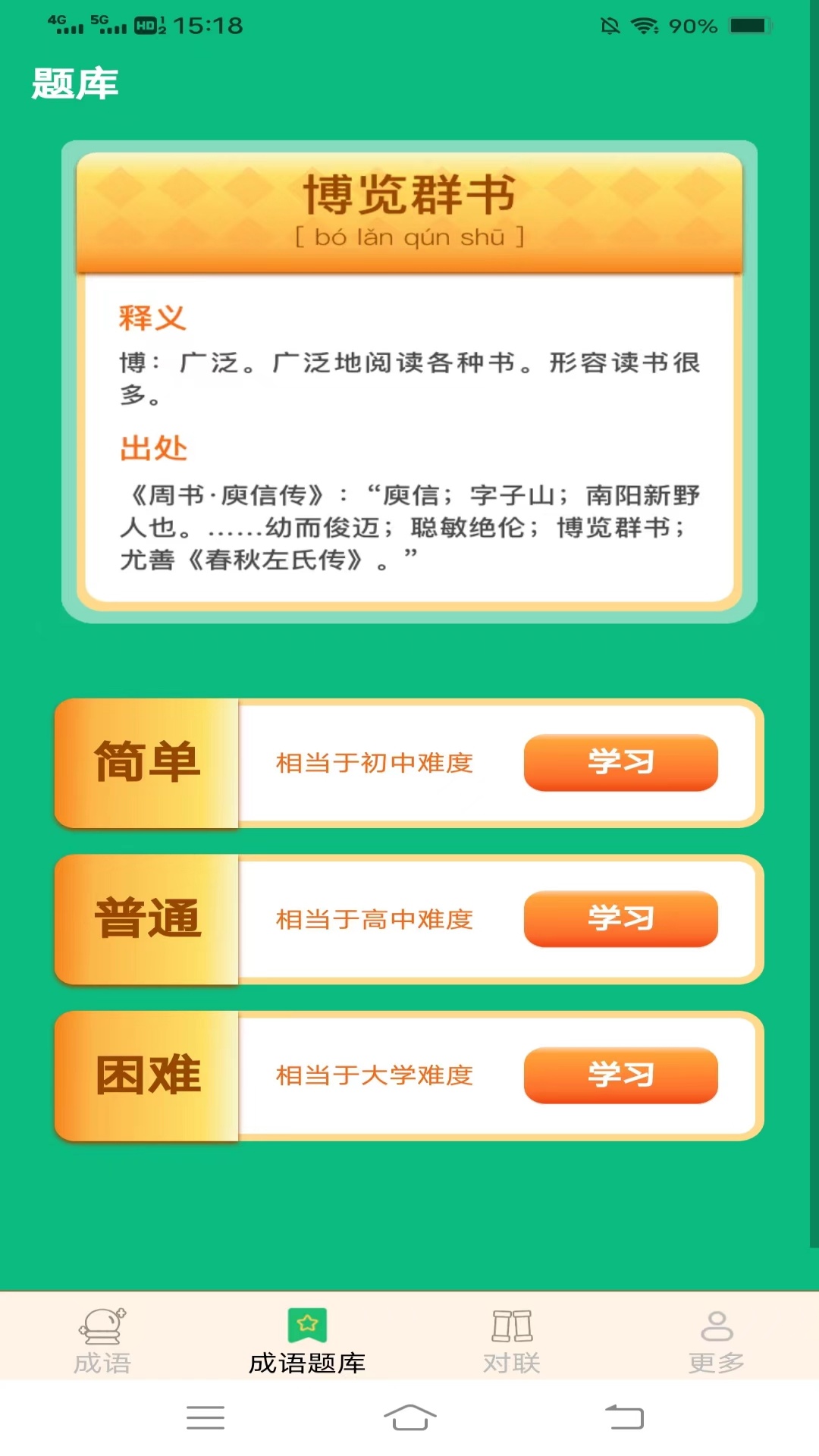Open the recent apps icon in navigation bar

pyautogui.click(x=205, y=1418)
